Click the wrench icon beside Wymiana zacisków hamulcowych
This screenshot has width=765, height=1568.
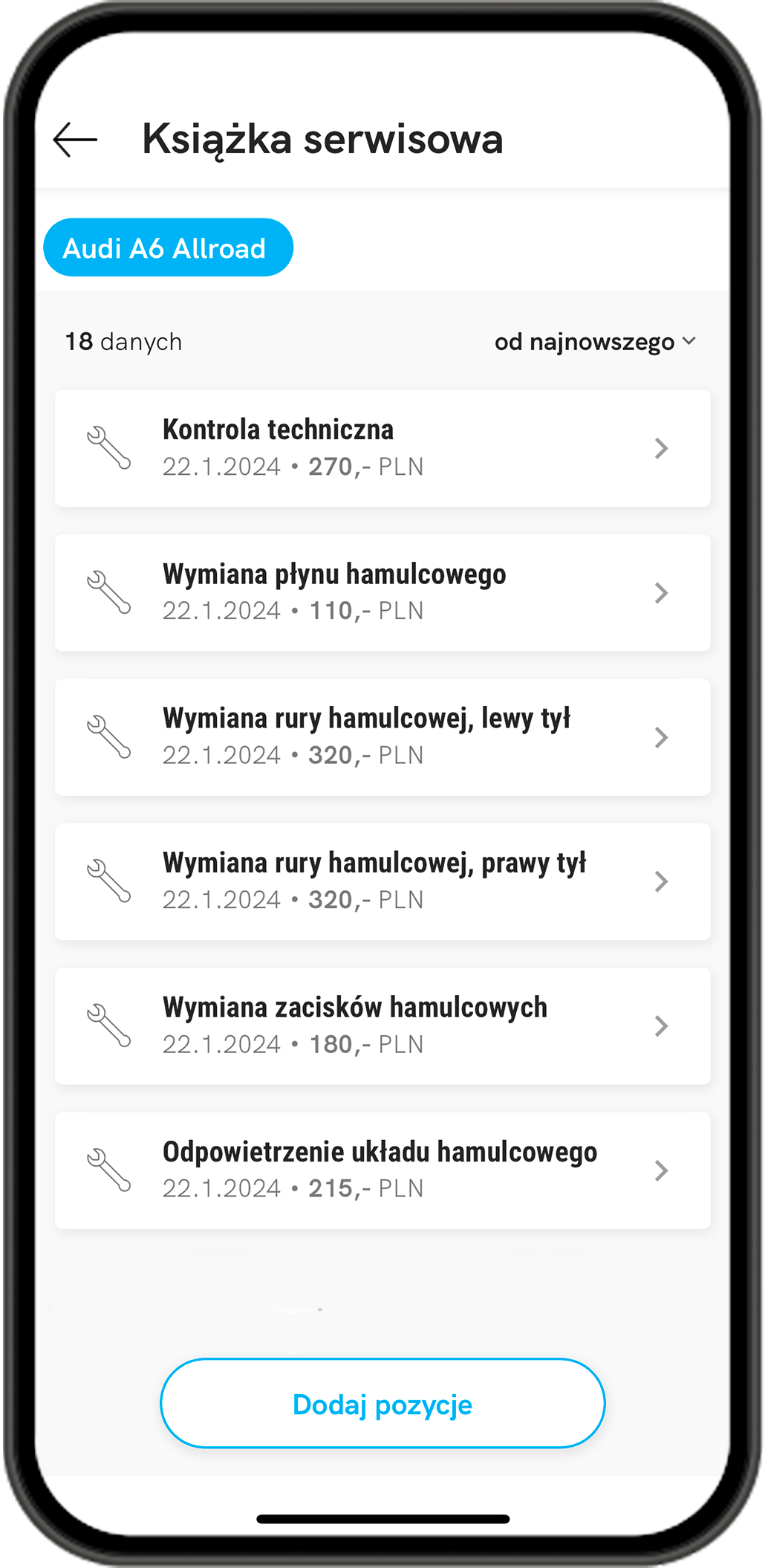point(108,1026)
